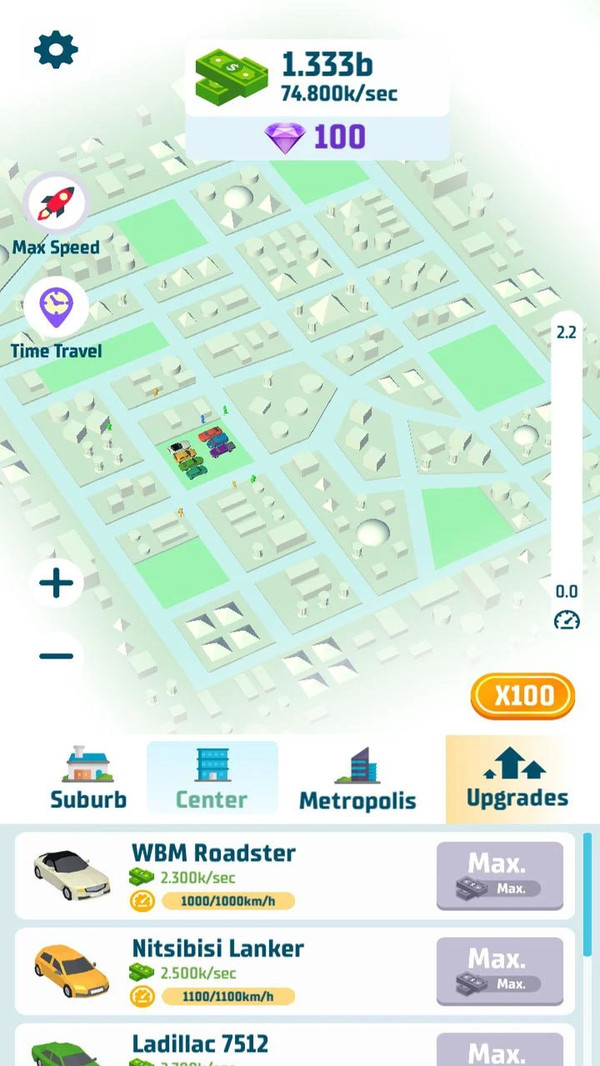This screenshot has height=1066, width=600.
Task: Tap Max. button for WBM Roadster
Action: 499,875
